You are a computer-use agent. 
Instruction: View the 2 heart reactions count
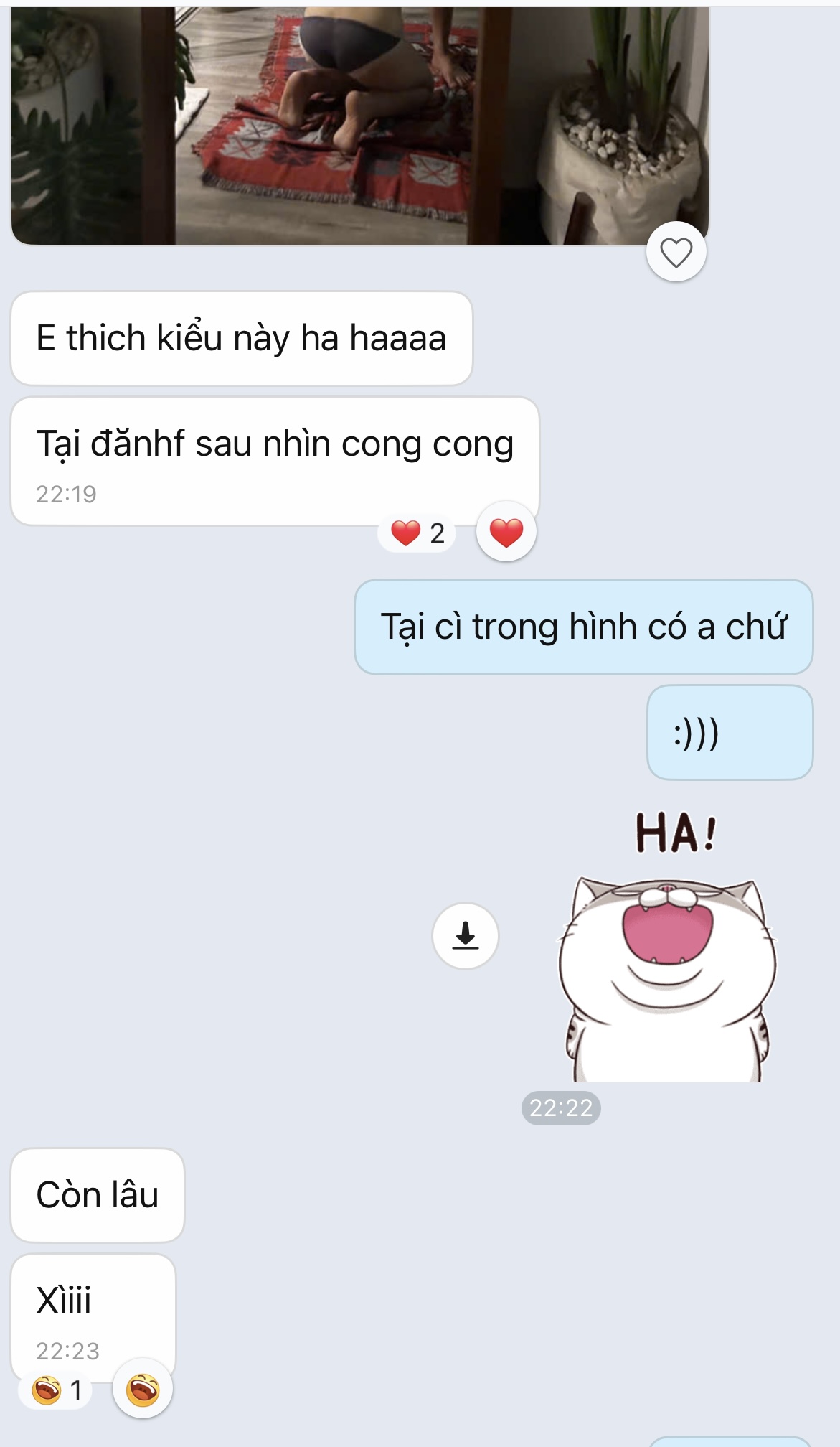(x=417, y=533)
